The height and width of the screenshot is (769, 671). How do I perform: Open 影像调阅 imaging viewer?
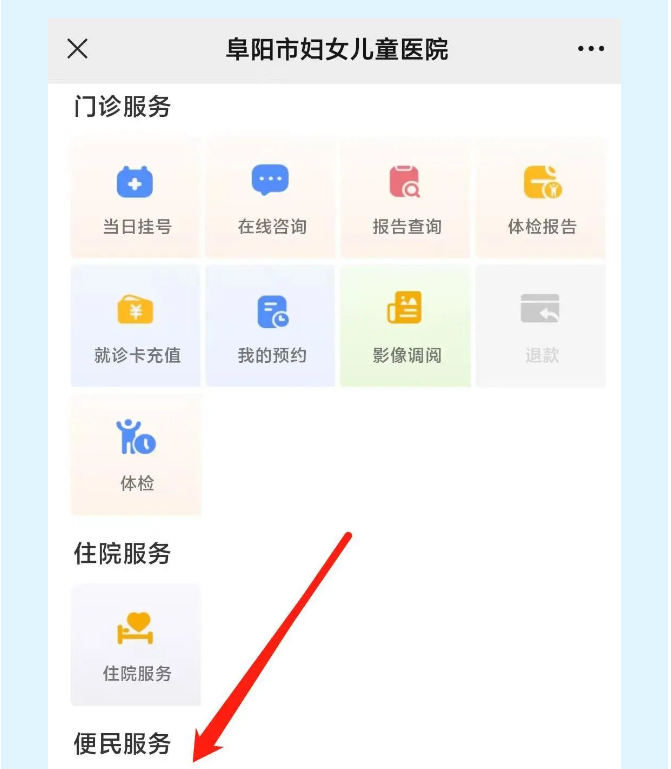[406, 327]
